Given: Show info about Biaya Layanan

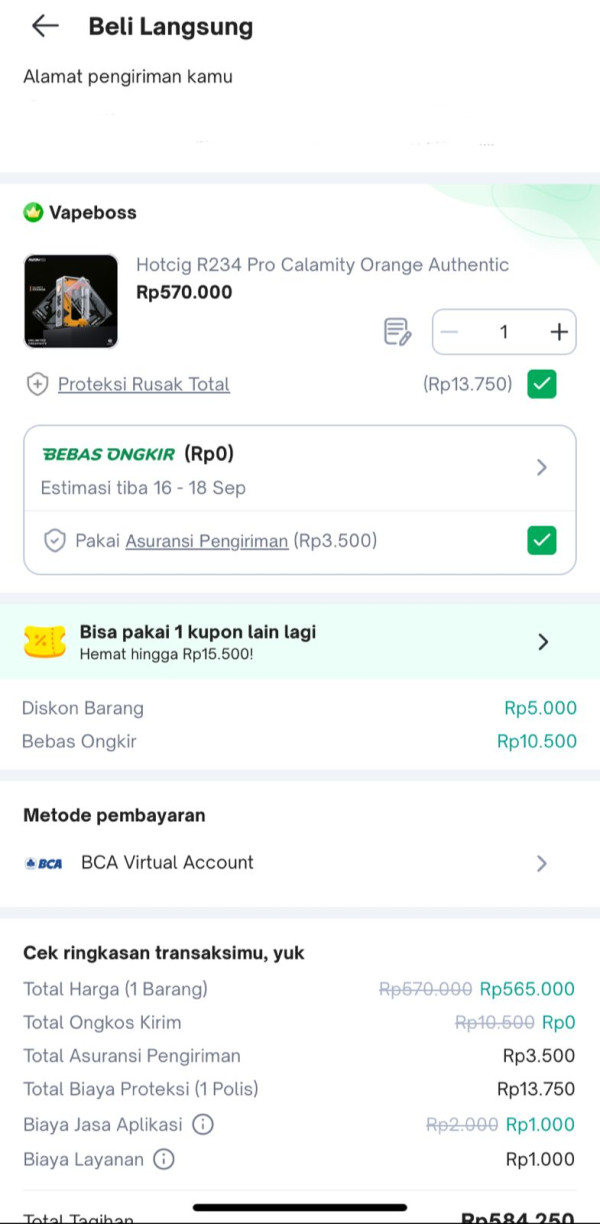Looking at the screenshot, I should tap(164, 1160).
